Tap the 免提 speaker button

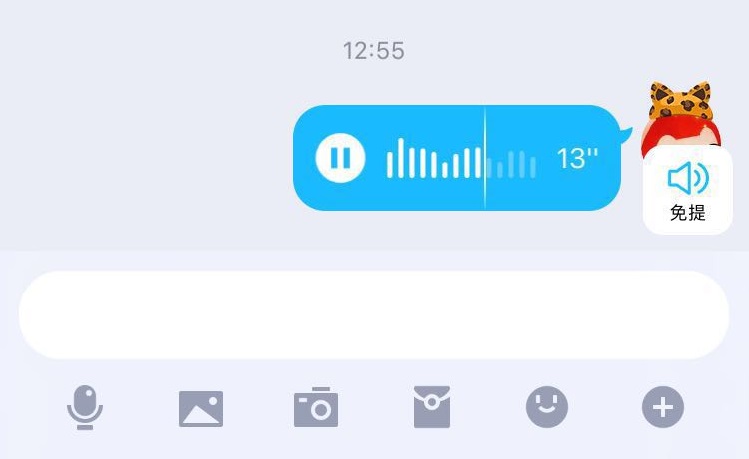point(688,191)
